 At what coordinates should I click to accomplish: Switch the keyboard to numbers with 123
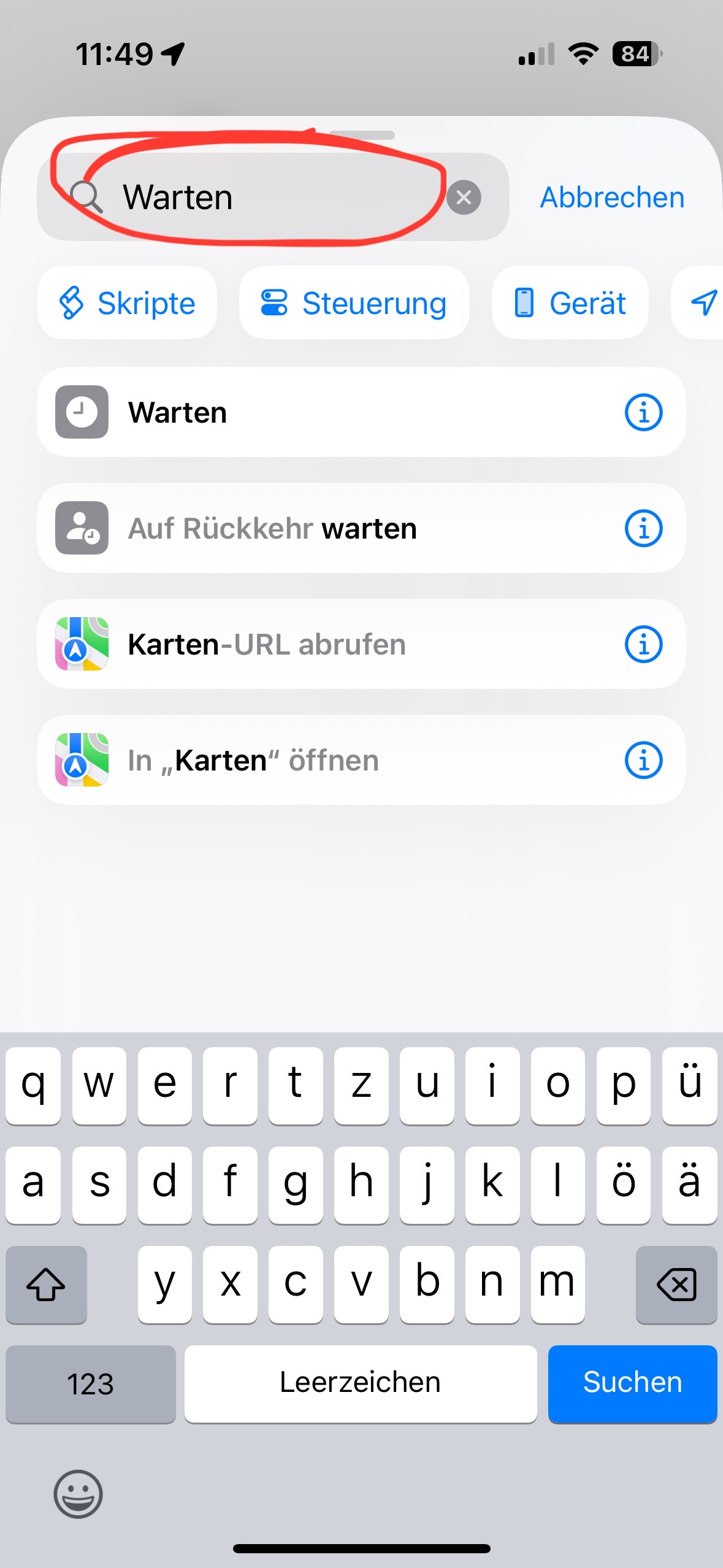click(x=91, y=1383)
